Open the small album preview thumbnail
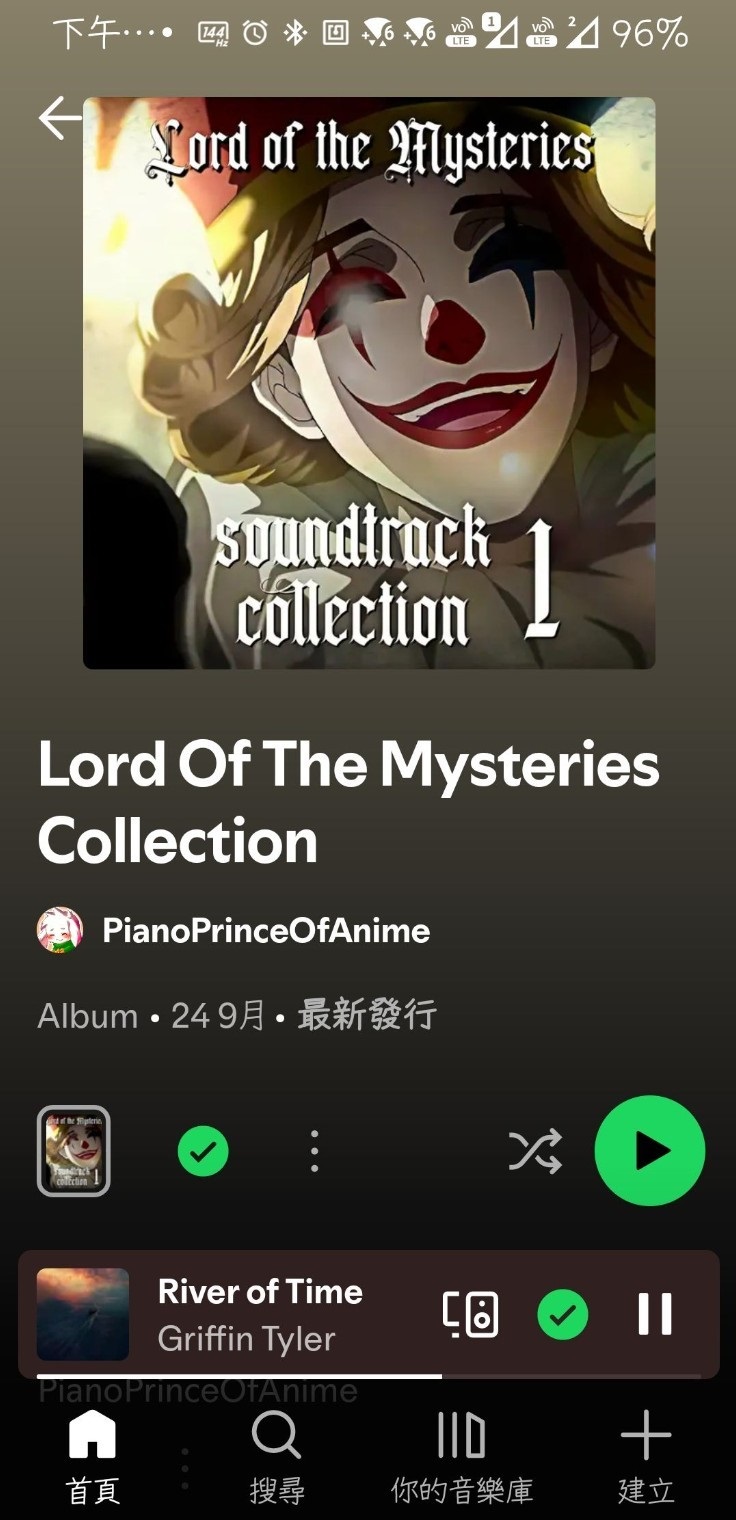Viewport: 736px width, 1520px height. coord(73,1151)
